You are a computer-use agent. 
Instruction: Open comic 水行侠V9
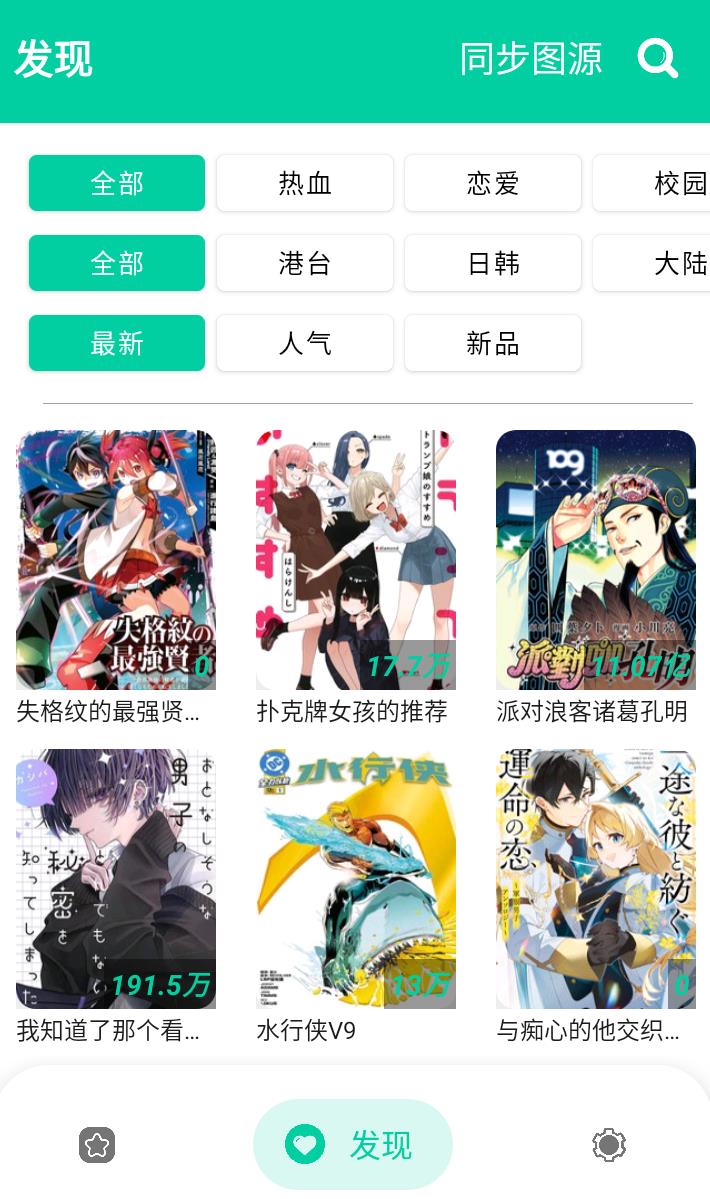click(356, 880)
